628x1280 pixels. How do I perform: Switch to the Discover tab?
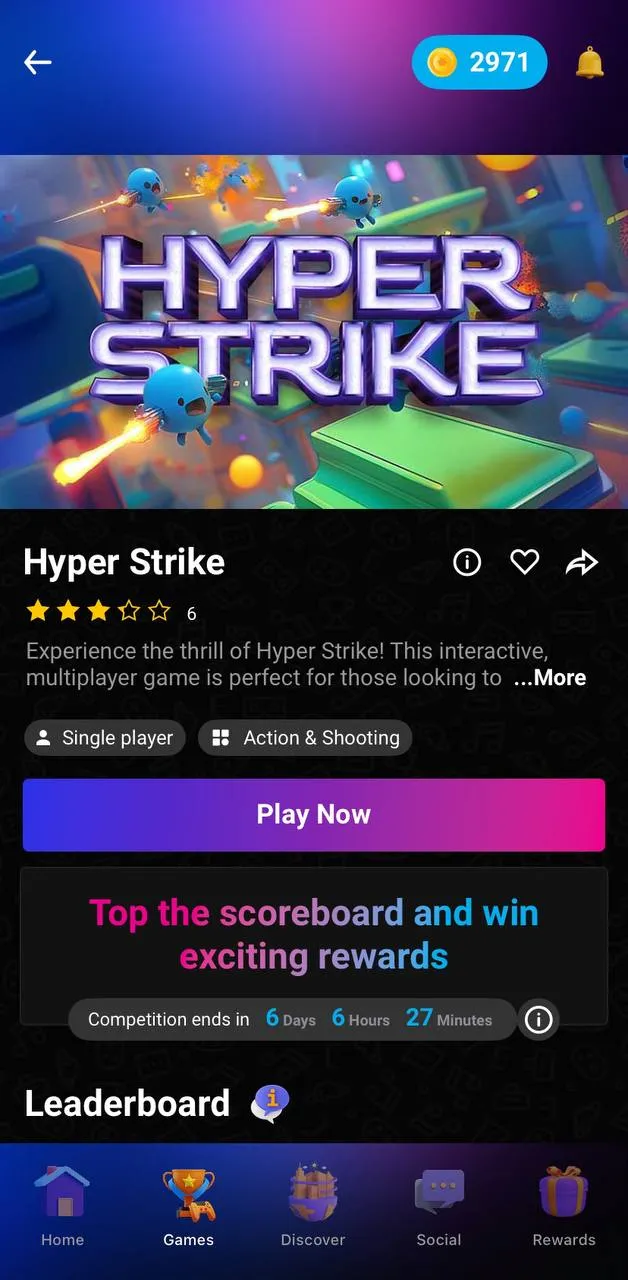click(313, 1208)
